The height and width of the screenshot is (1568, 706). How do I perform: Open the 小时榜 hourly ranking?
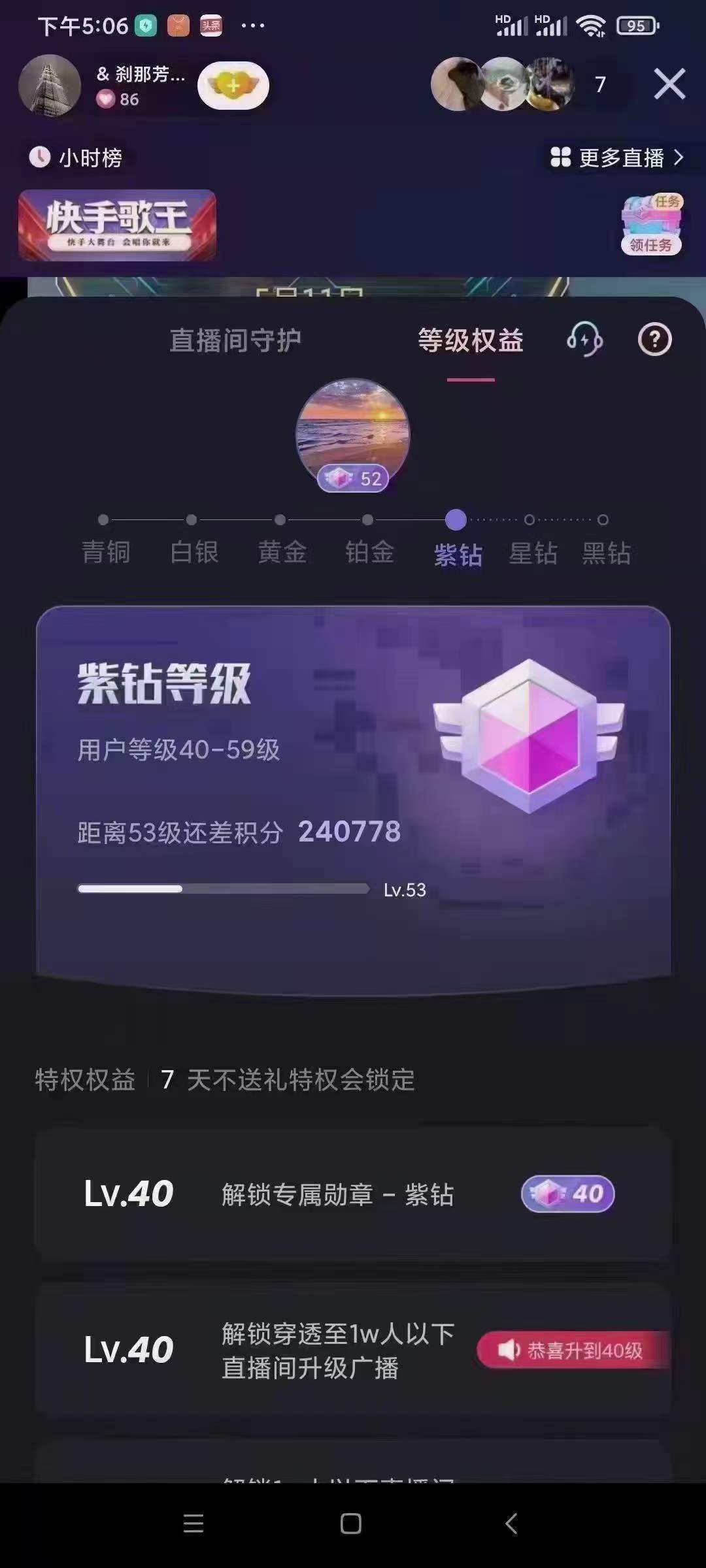click(77, 157)
